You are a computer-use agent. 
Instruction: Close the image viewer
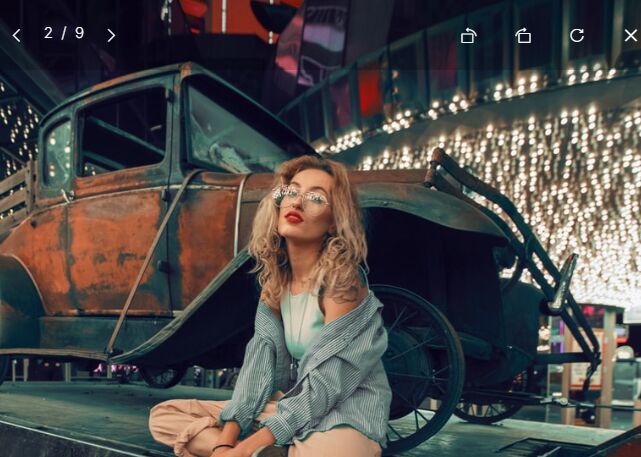tap(630, 35)
